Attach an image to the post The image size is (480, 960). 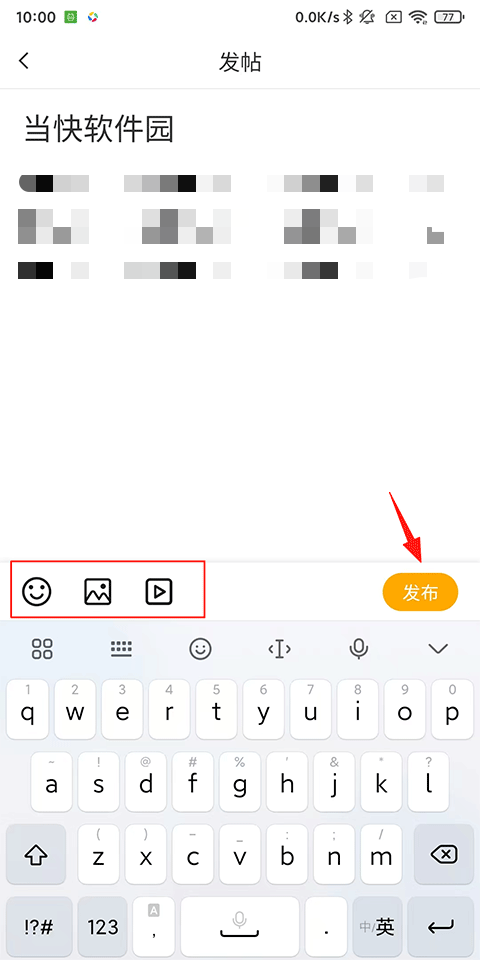98,591
